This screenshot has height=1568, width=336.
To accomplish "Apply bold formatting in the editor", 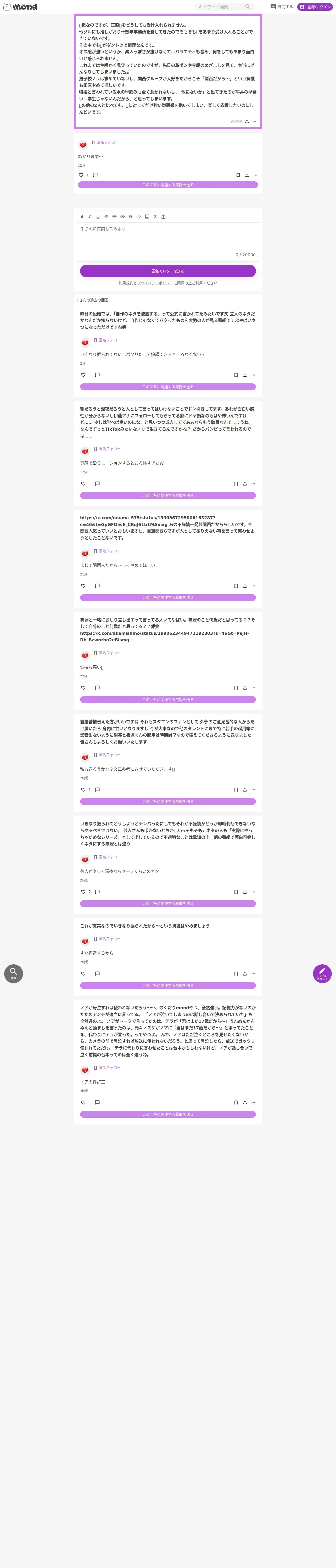I will pos(82,217).
